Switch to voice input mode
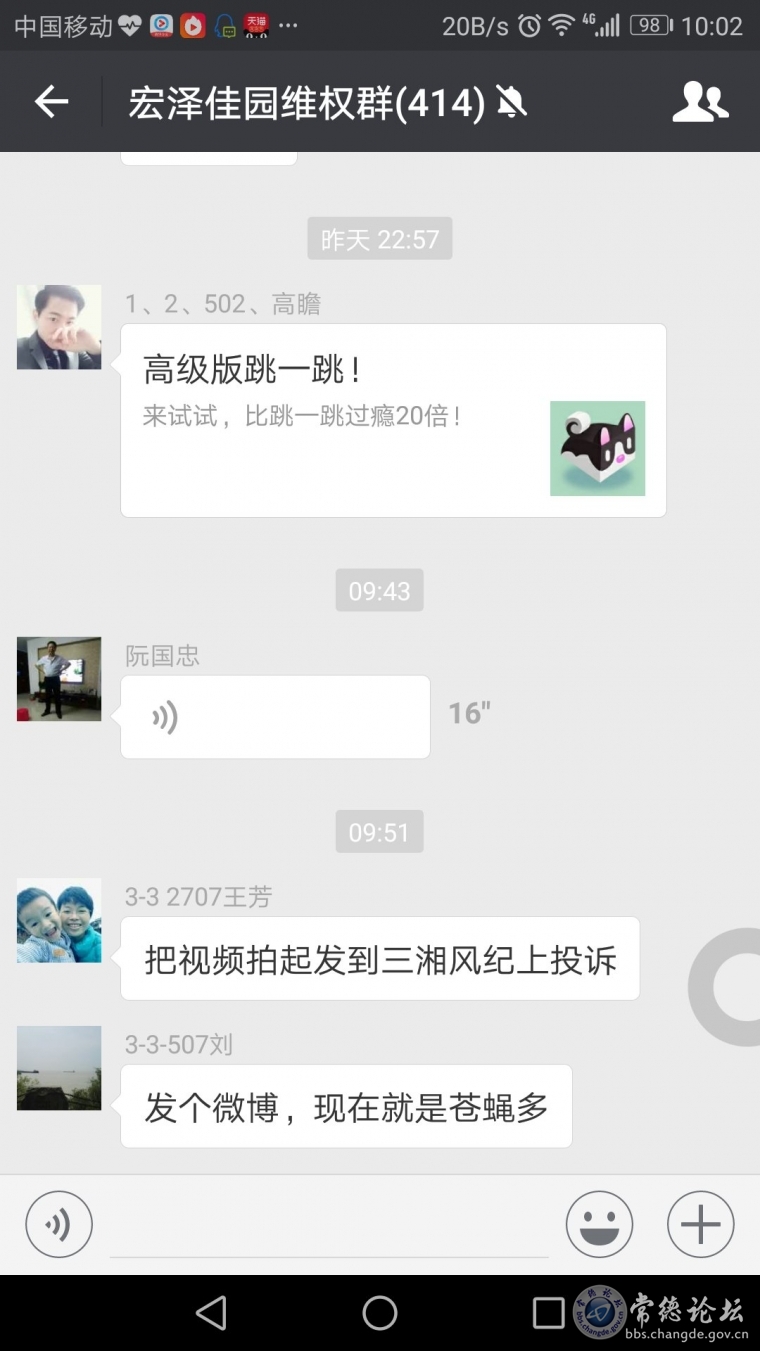This screenshot has height=1351, width=760. [59, 1224]
